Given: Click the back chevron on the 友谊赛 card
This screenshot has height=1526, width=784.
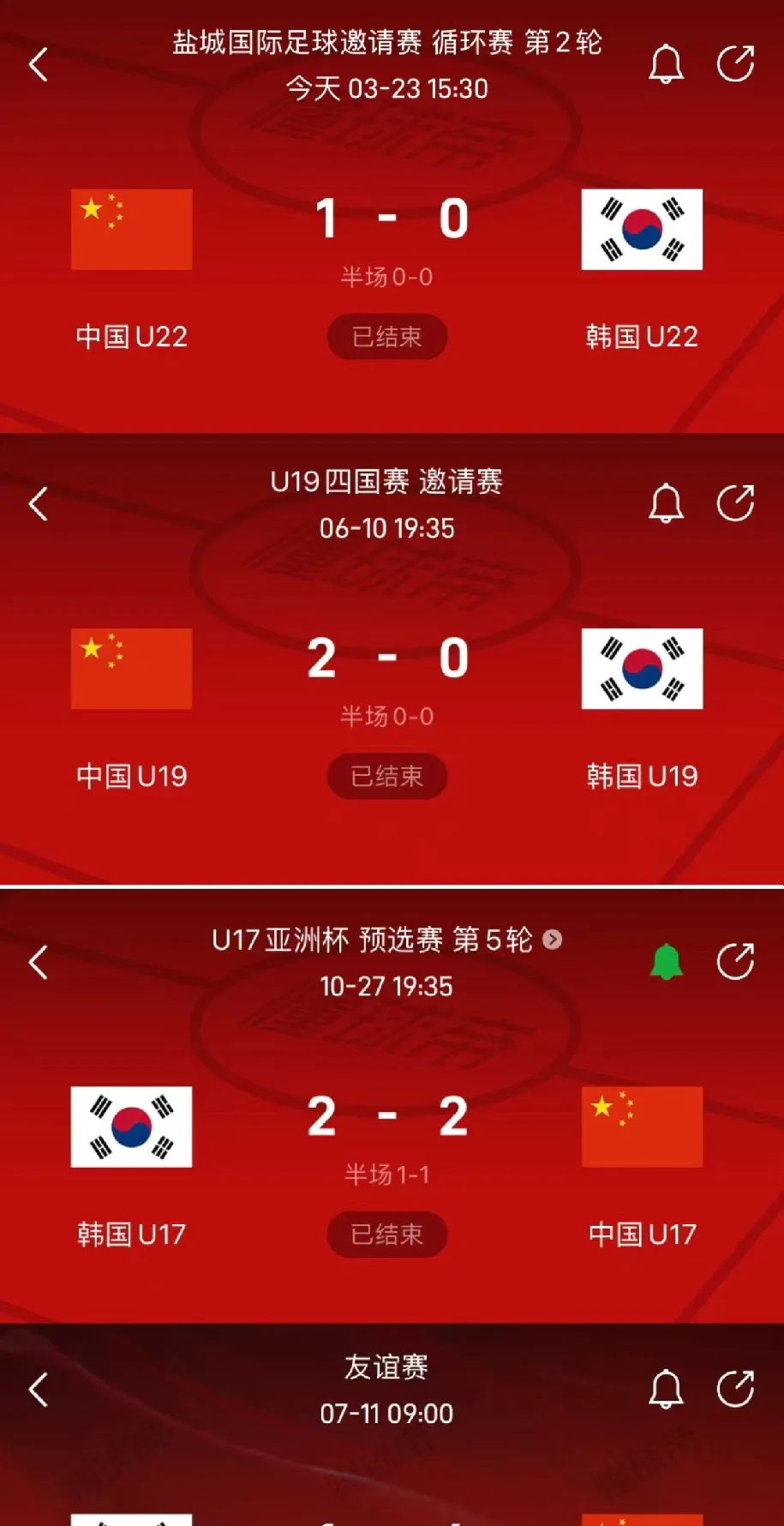Looking at the screenshot, I should point(38,1390).
